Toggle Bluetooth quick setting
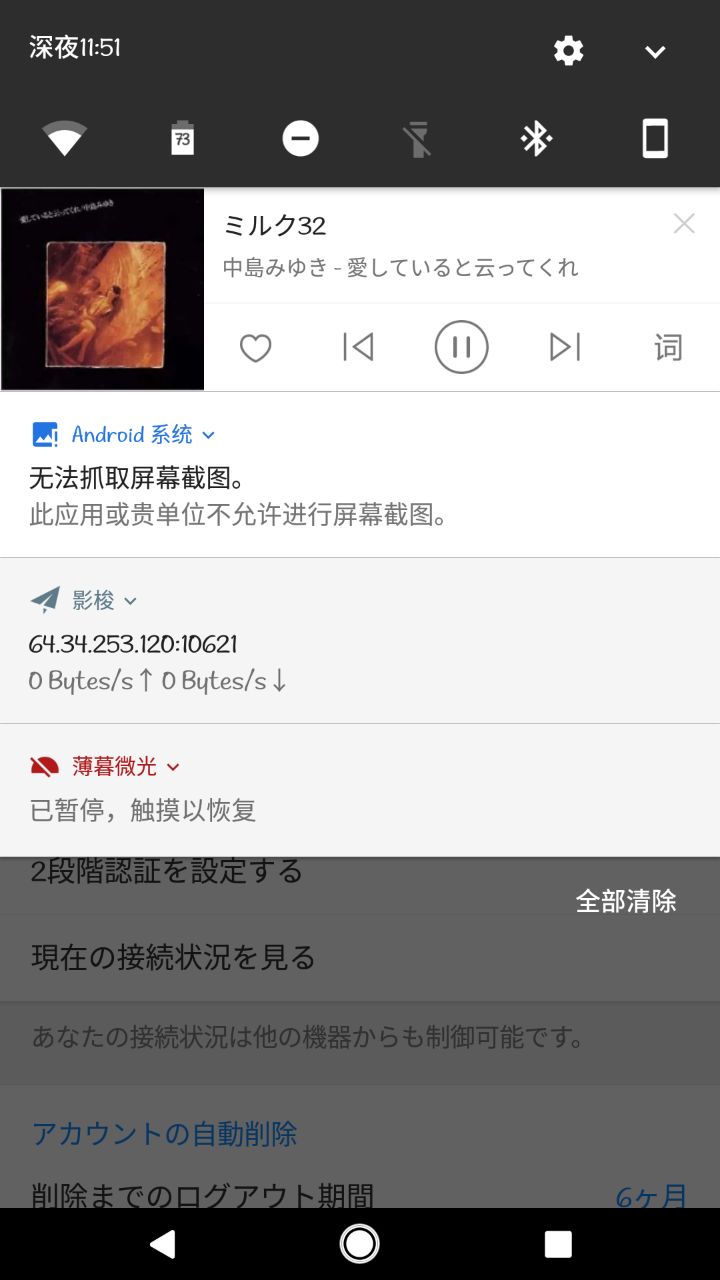The height and width of the screenshot is (1280, 720). 536,139
